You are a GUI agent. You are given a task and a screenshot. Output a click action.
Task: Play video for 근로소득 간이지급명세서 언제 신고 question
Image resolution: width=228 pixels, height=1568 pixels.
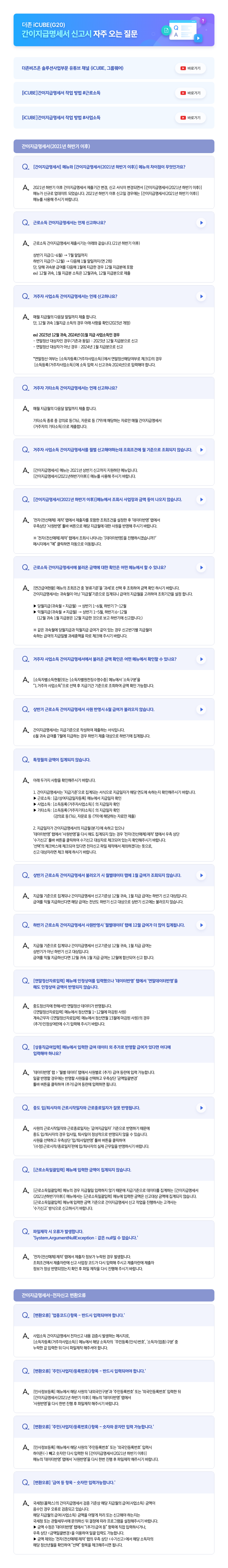(x=201, y=223)
